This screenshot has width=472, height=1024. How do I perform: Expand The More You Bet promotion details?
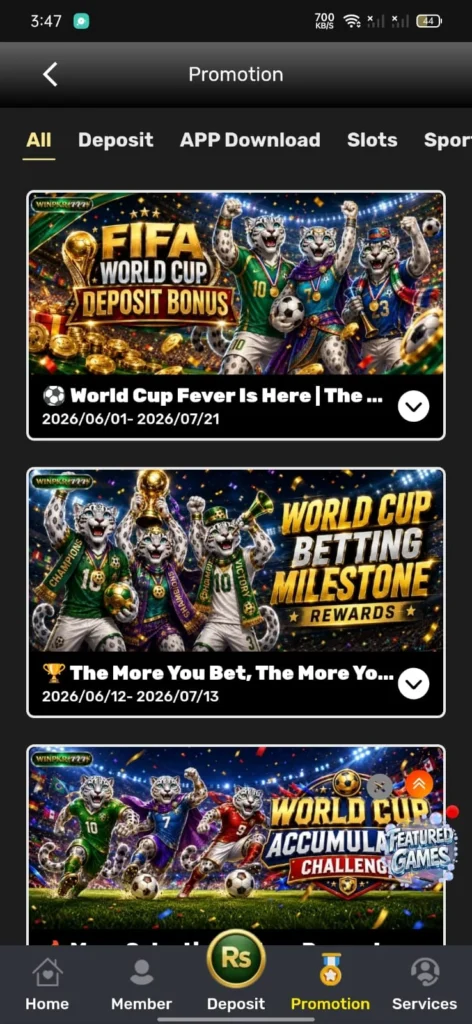tap(413, 684)
